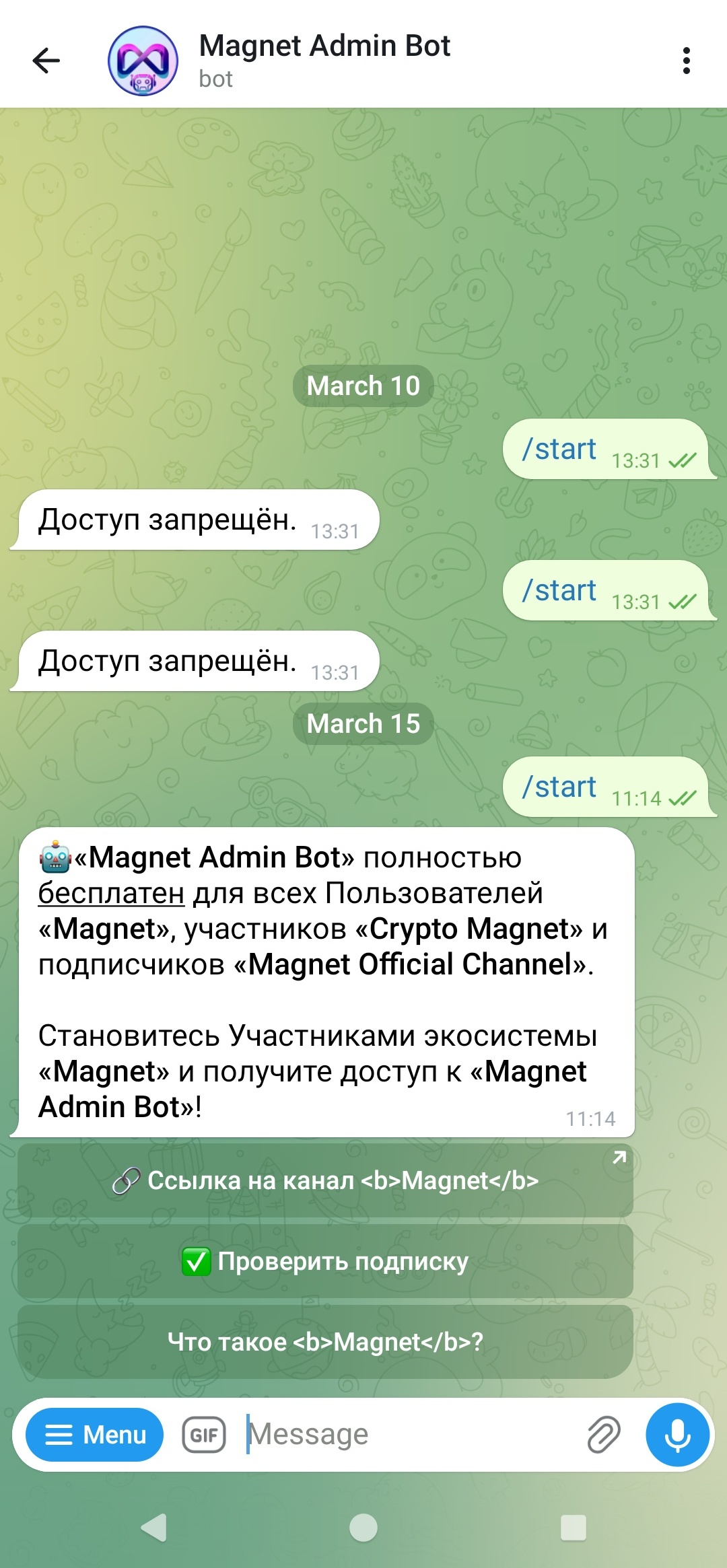The height and width of the screenshot is (1568, 727).
Task: Open the three-dot overflow menu
Action: [x=686, y=61]
